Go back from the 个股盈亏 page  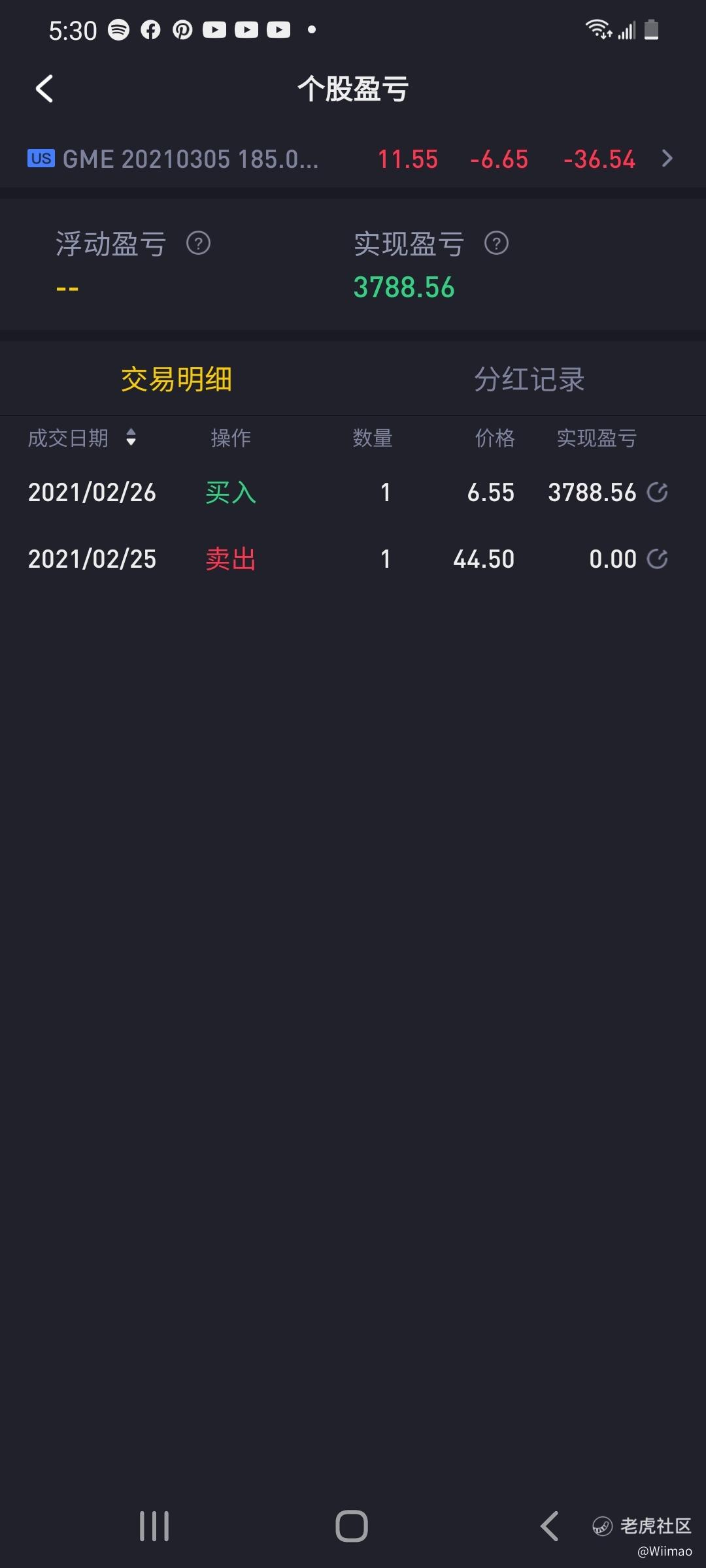pyautogui.click(x=44, y=89)
